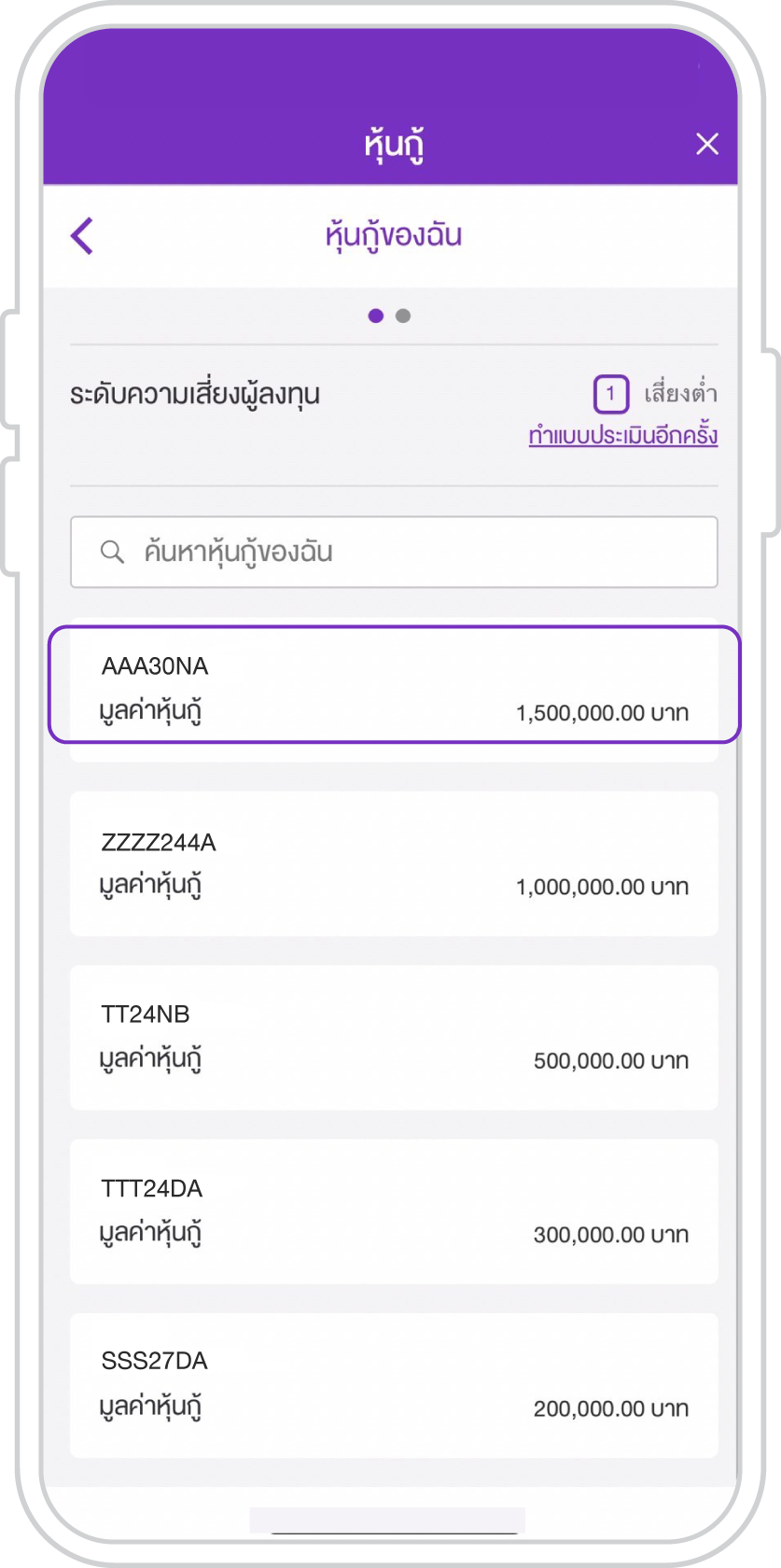
Task: Select the TTT24DA bond card
Action: click(394, 1211)
